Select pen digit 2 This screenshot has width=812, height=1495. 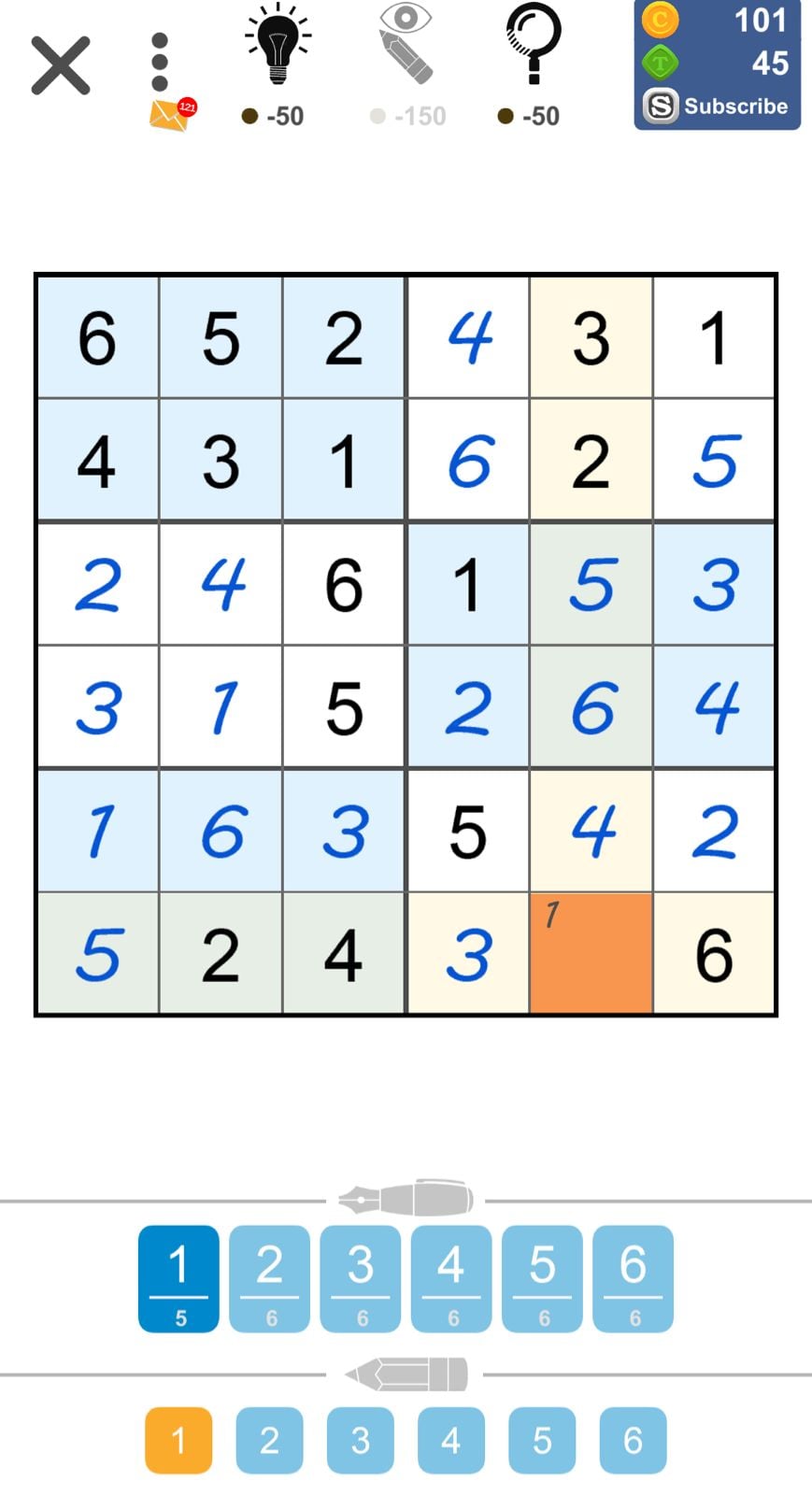pyautogui.click(x=269, y=1278)
